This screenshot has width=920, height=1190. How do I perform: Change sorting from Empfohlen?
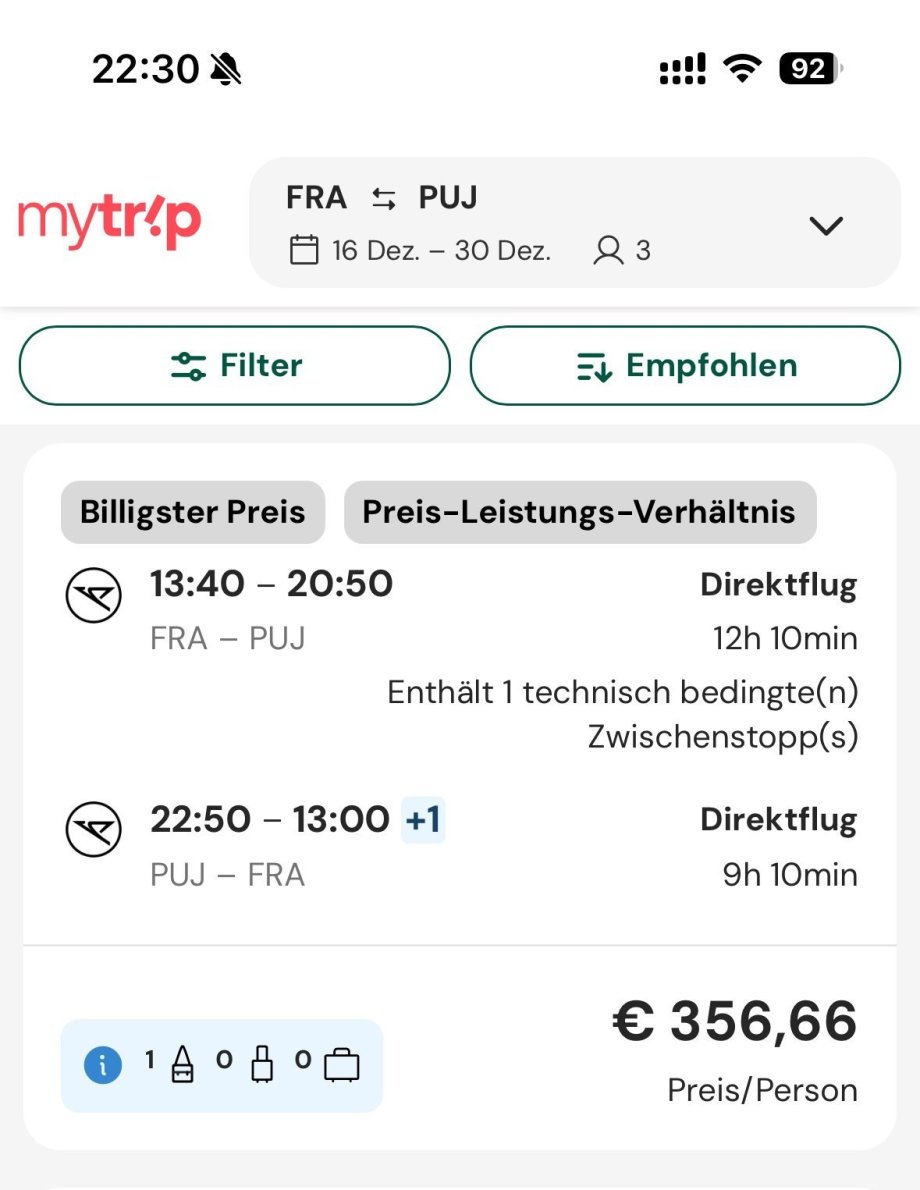tap(685, 366)
